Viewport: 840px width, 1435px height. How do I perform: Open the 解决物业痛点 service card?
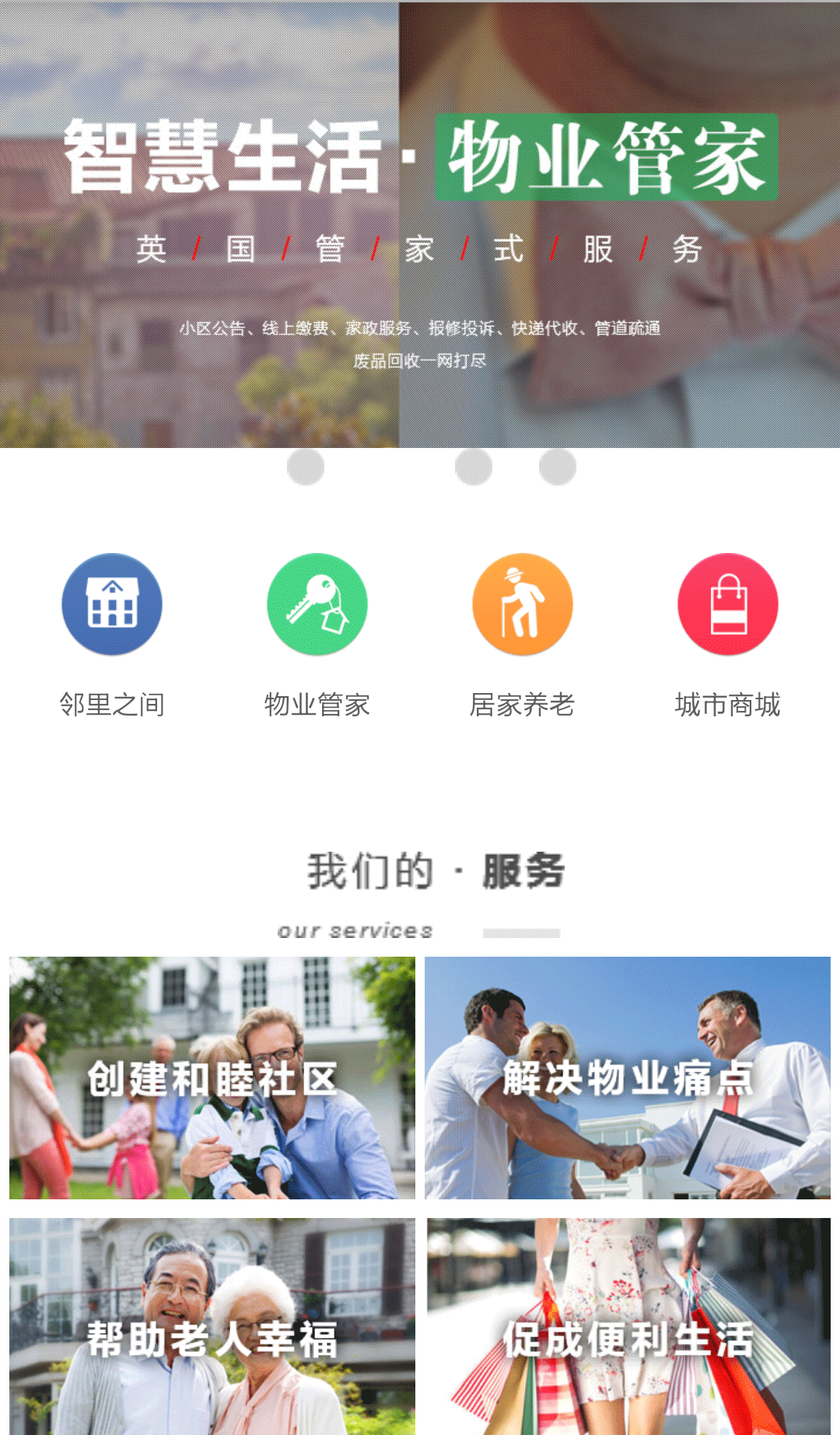coord(628,1077)
